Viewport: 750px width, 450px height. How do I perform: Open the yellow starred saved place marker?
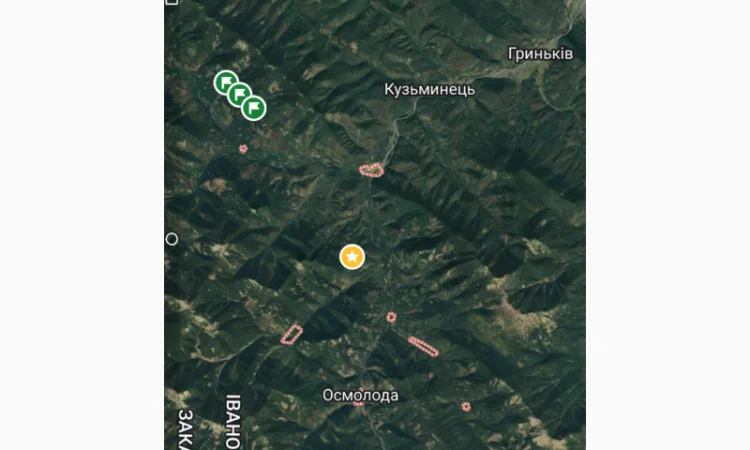pyautogui.click(x=352, y=257)
